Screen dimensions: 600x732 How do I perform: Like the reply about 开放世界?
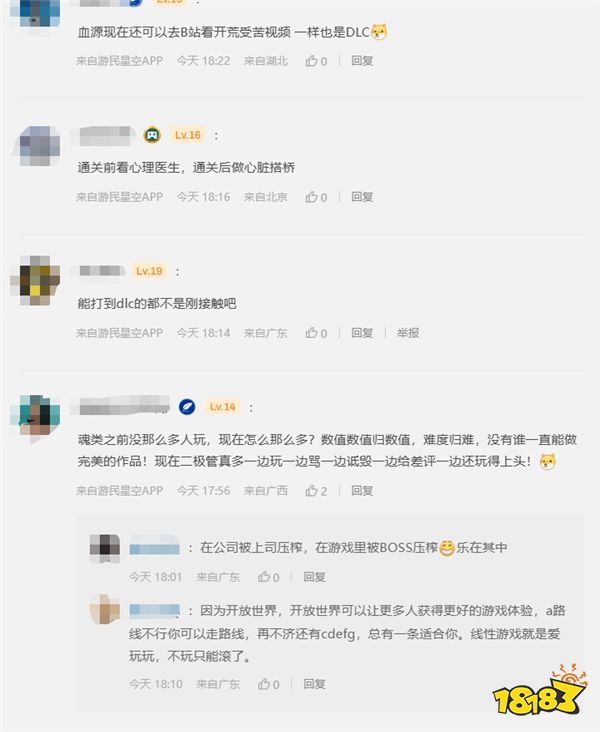269,685
